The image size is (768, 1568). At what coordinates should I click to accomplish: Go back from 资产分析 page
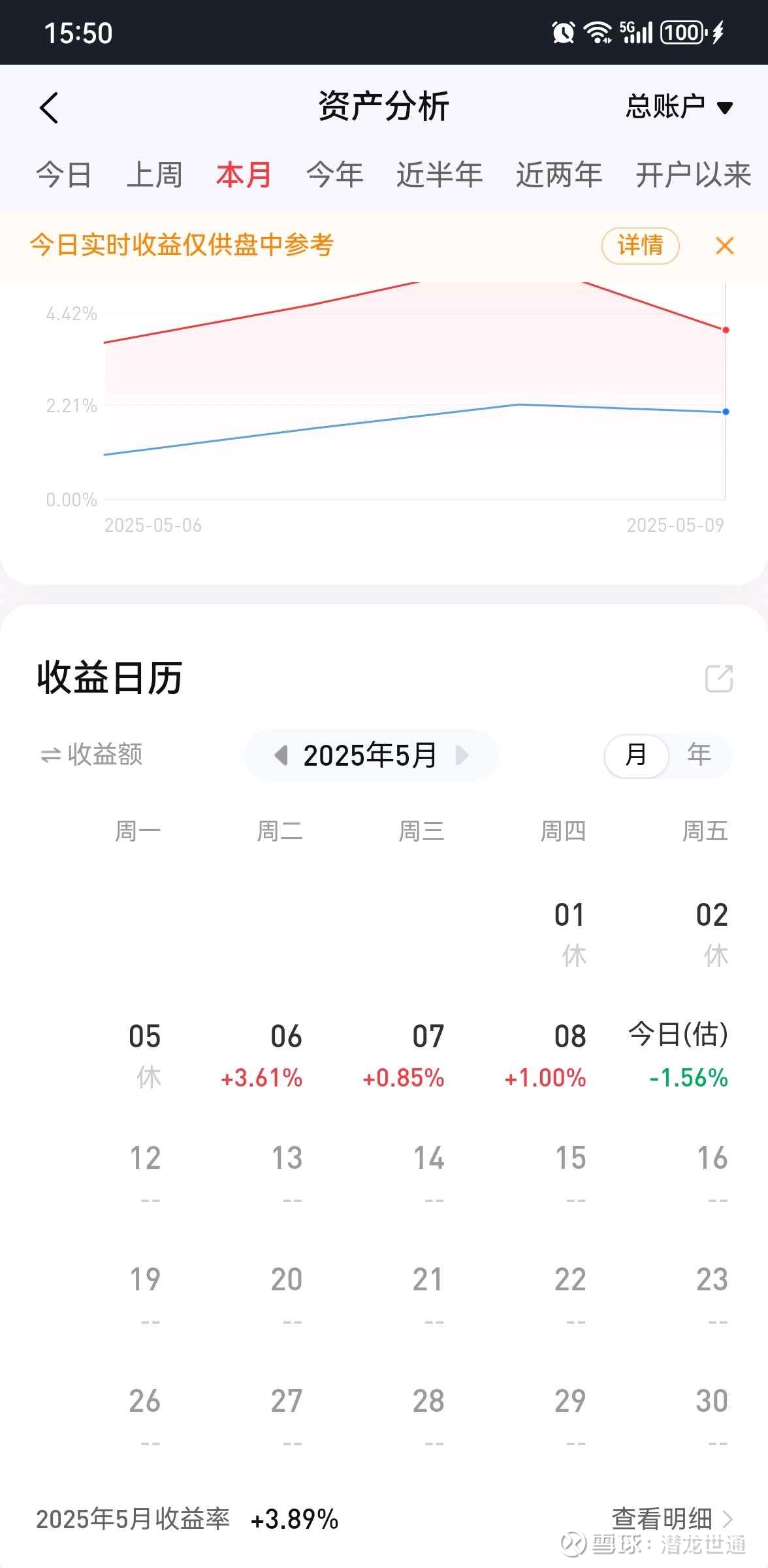pos(49,108)
